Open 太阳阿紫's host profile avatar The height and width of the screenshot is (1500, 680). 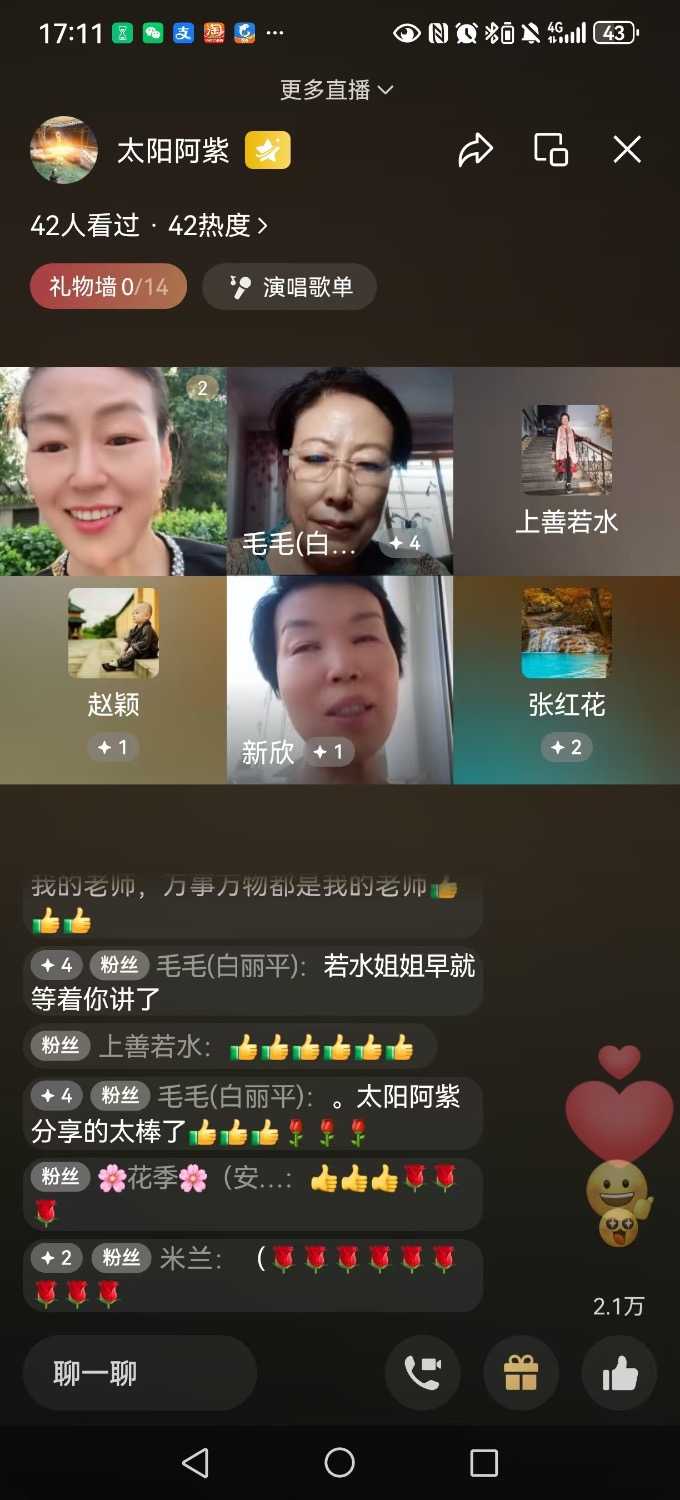[x=64, y=150]
